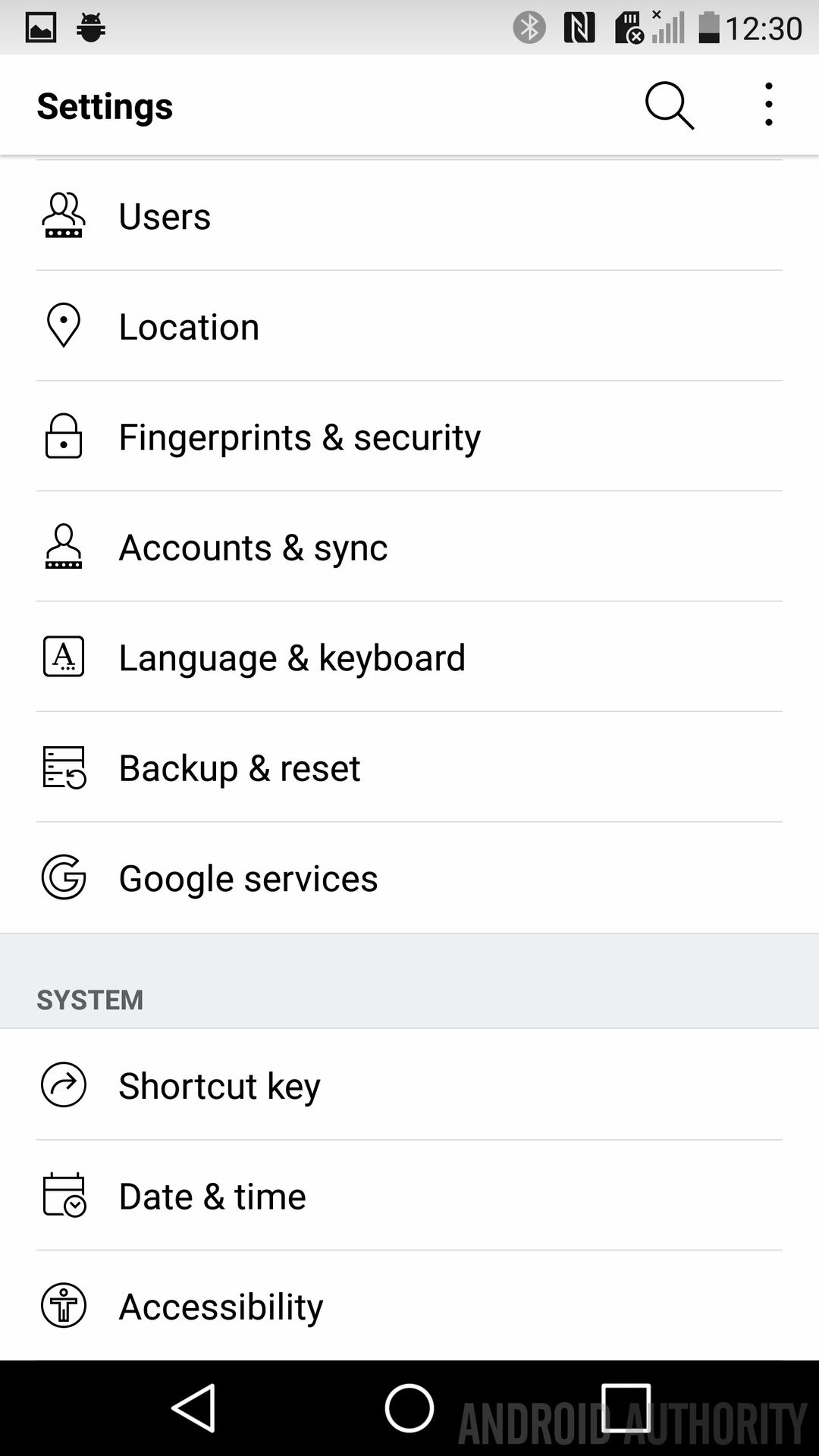The image size is (819, 1456).
Task: Open the three-dot overflow menu
Action: tap(768, 105)
